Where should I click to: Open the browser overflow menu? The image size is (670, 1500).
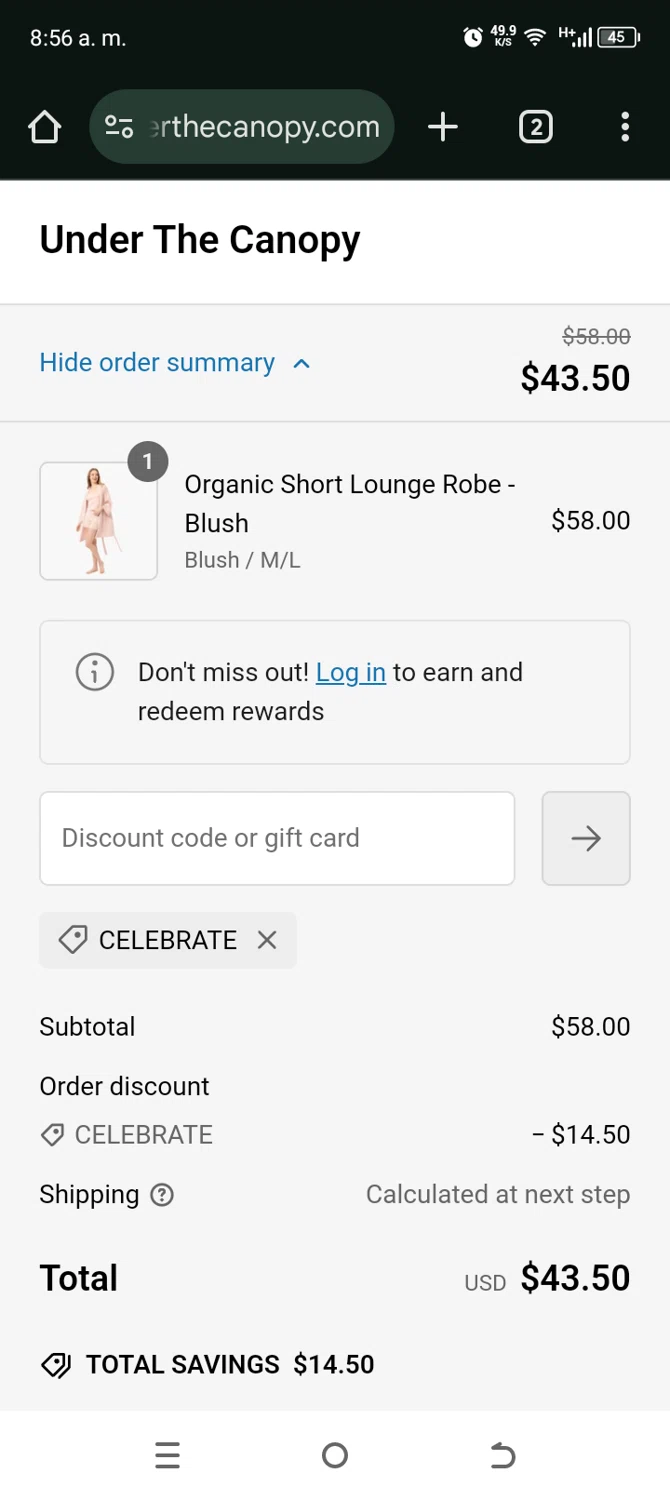pos(625,127)
